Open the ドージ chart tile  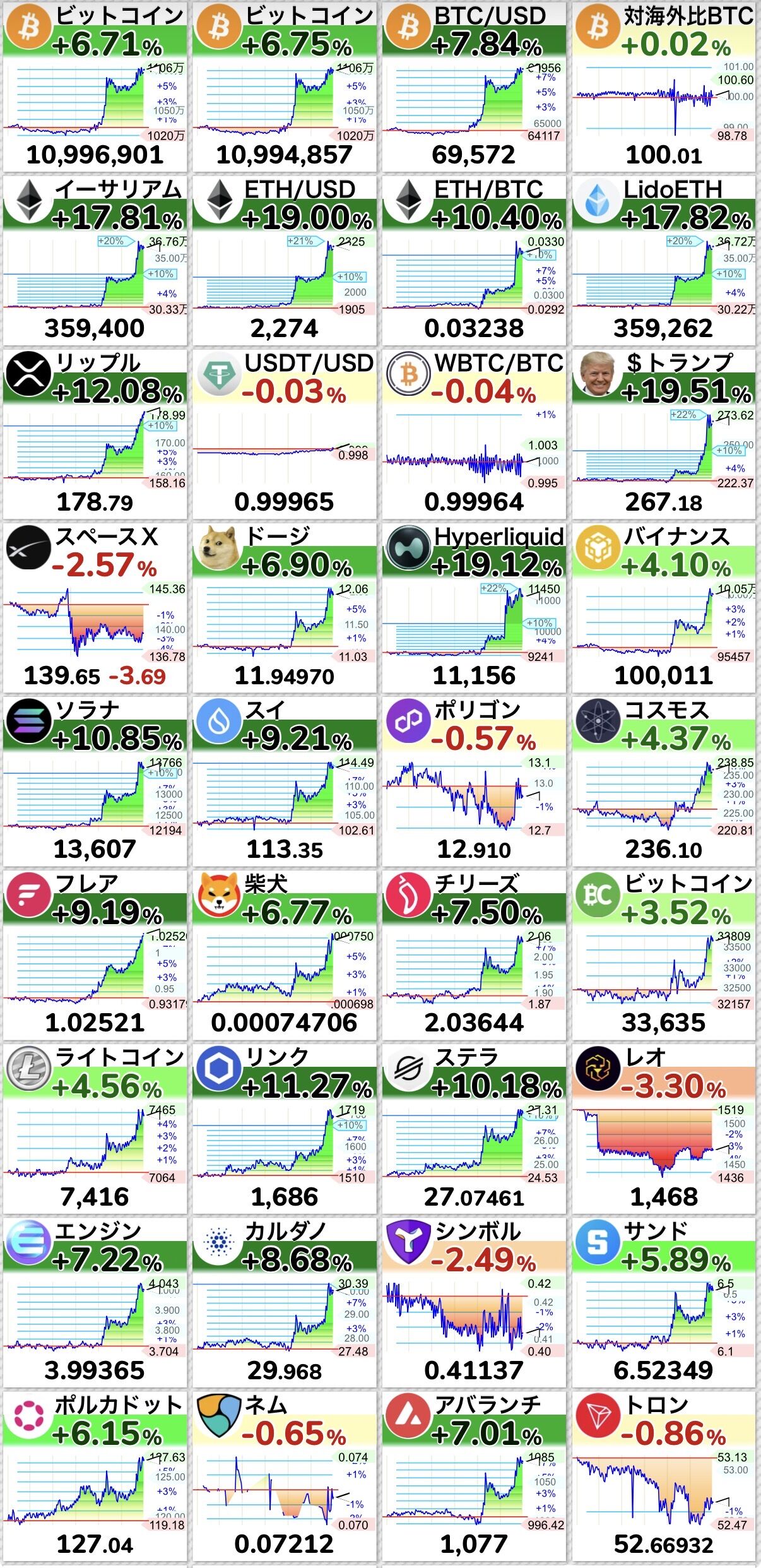tap(285, 608)
